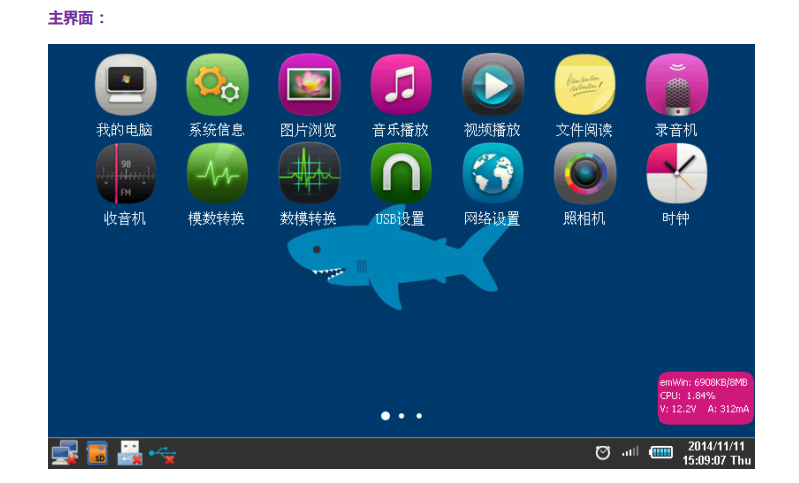Launch 模数转换 ADC app
Viewport: 799px width, 483px height.
[217, 173]
